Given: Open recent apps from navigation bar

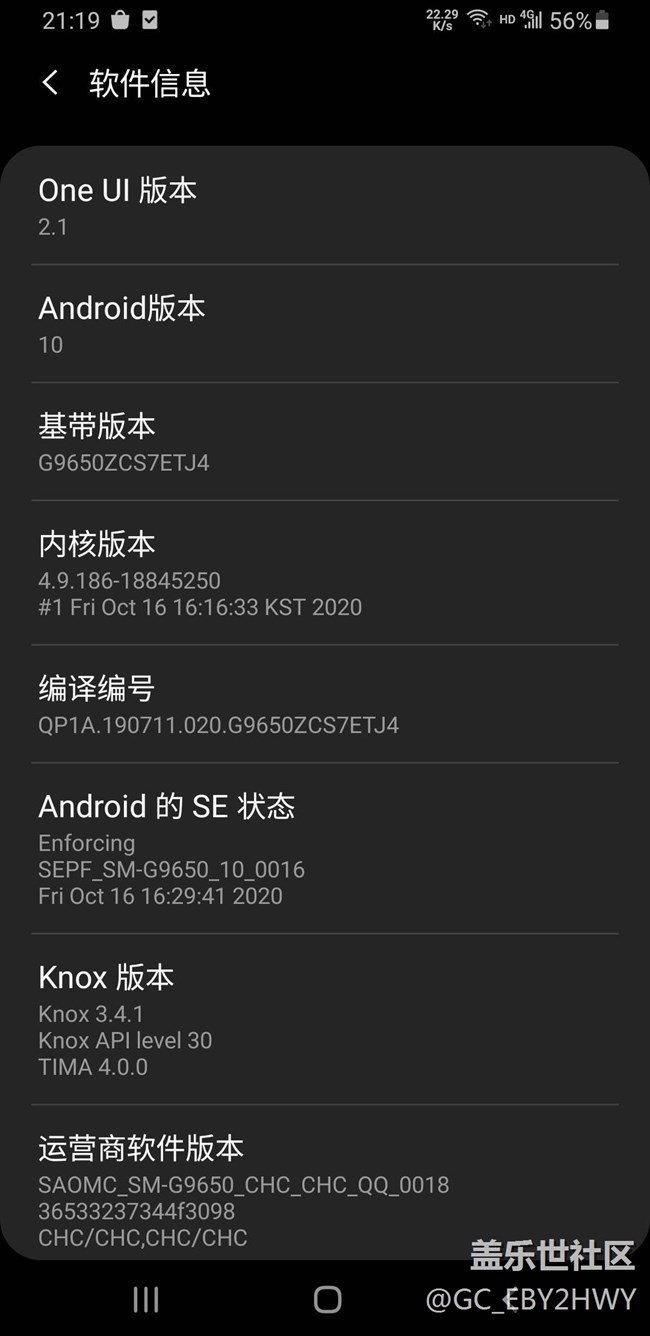Looking at the screenshot, I should pyautogui.click(x=146, y=1299).
